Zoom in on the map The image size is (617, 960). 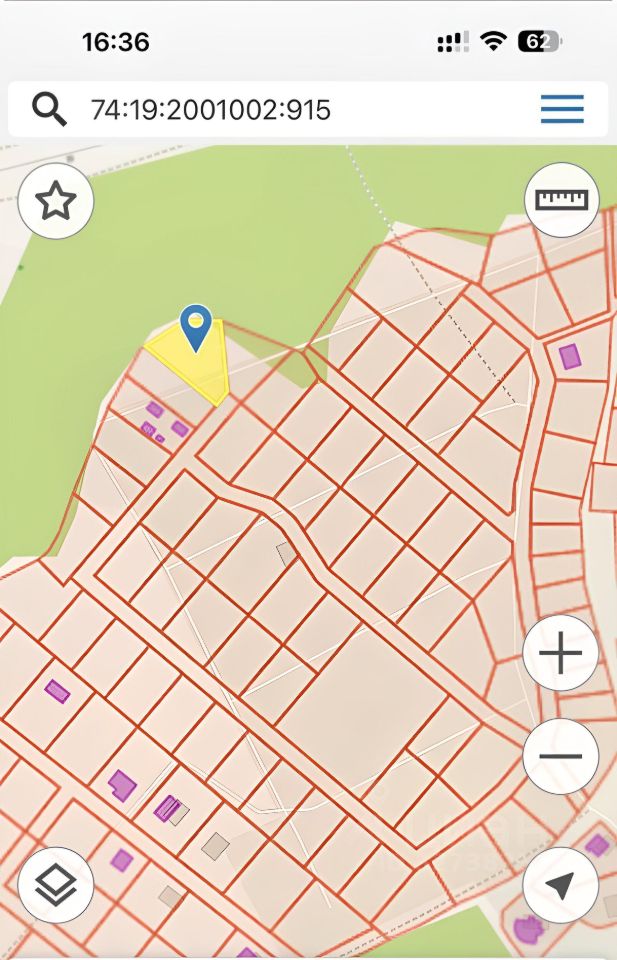[560, 655]
